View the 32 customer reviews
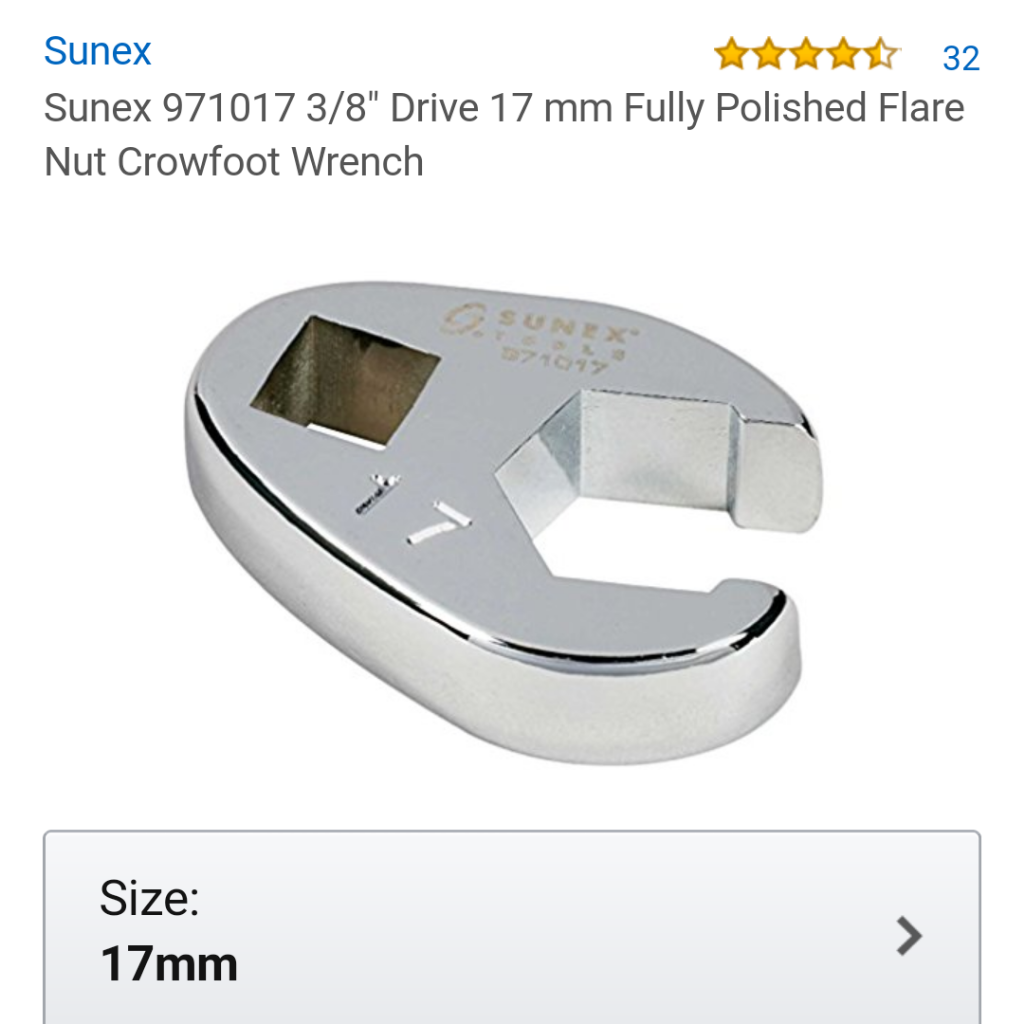The image size is (1024, 1024). (x=960, y=58)
